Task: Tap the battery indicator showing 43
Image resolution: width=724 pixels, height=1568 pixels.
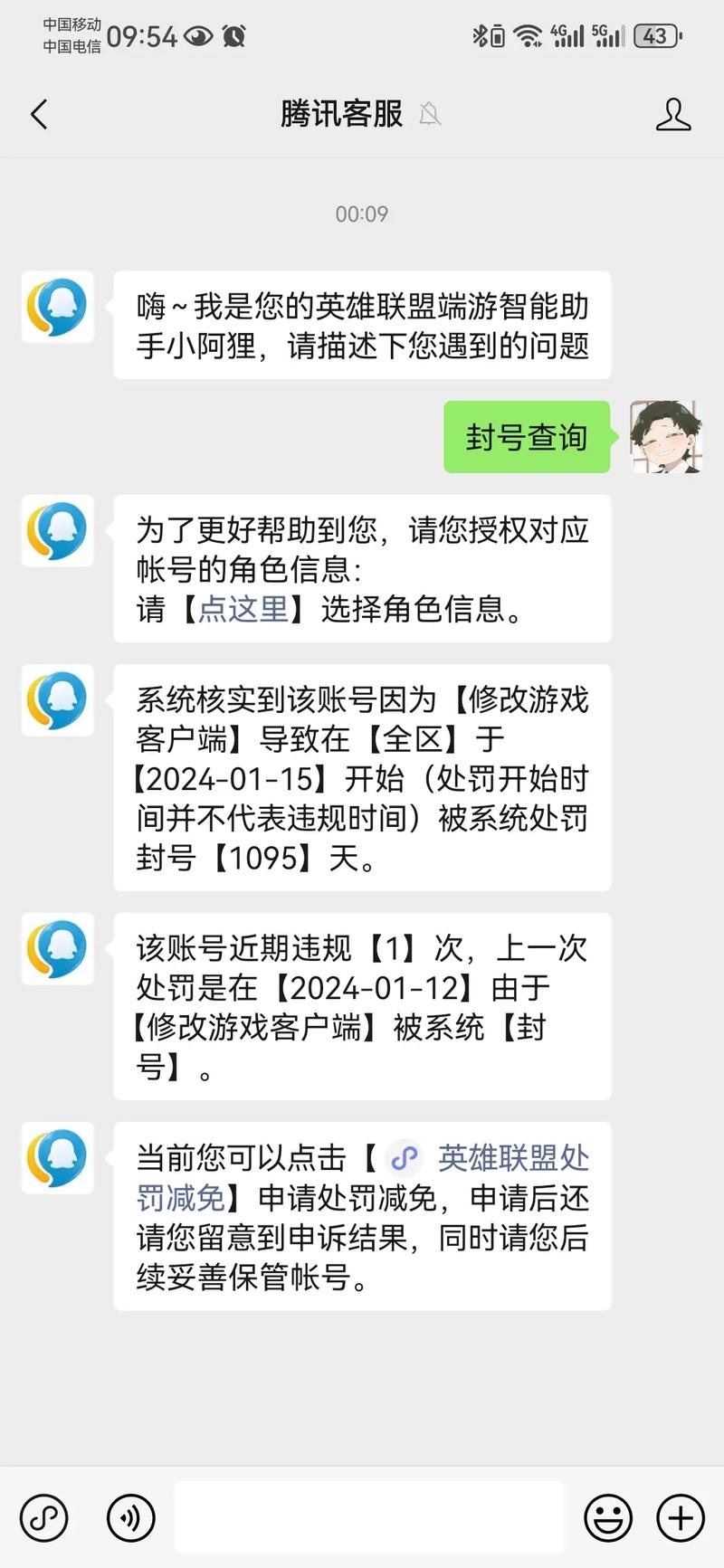Action: pyautogui.click(x=656, y=34)
